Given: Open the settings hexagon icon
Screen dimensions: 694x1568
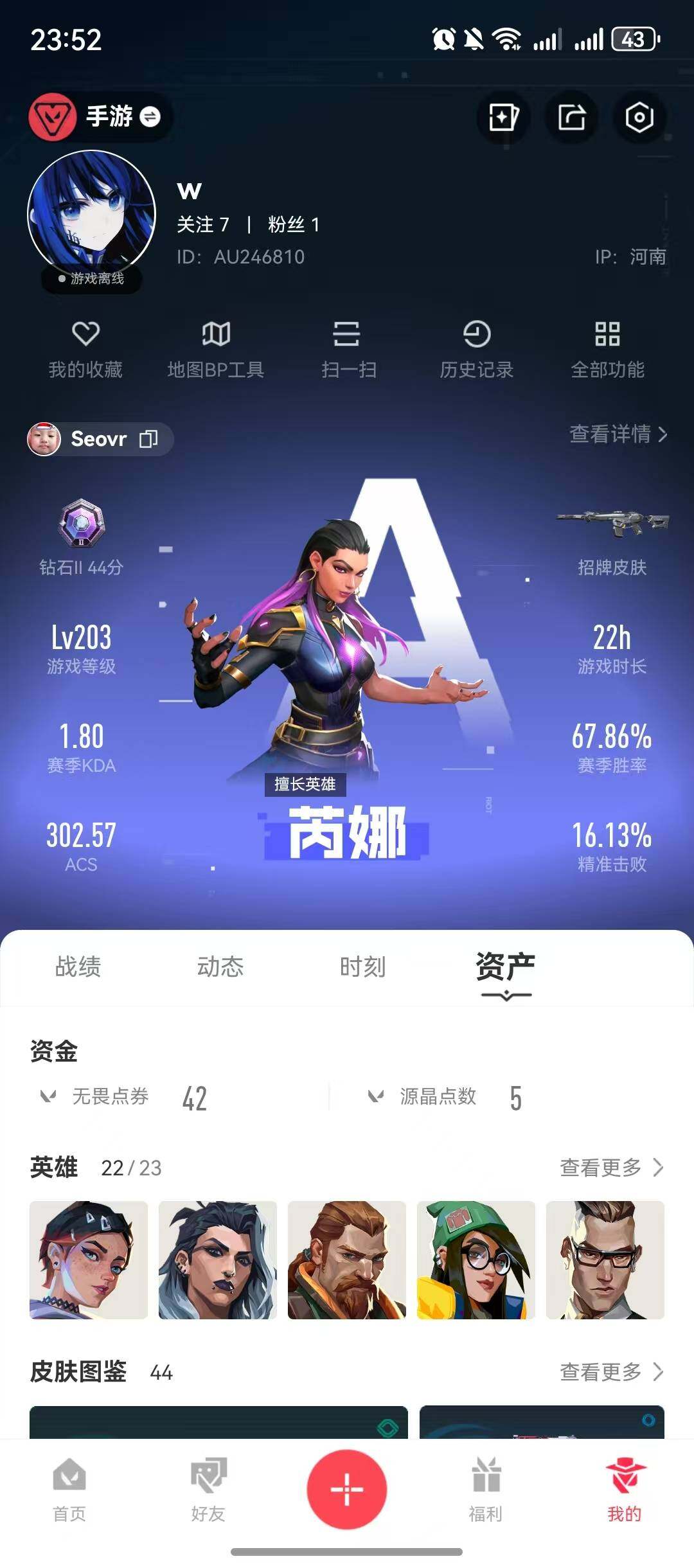Looking at the screenshot, I should [x=639, y=118].
